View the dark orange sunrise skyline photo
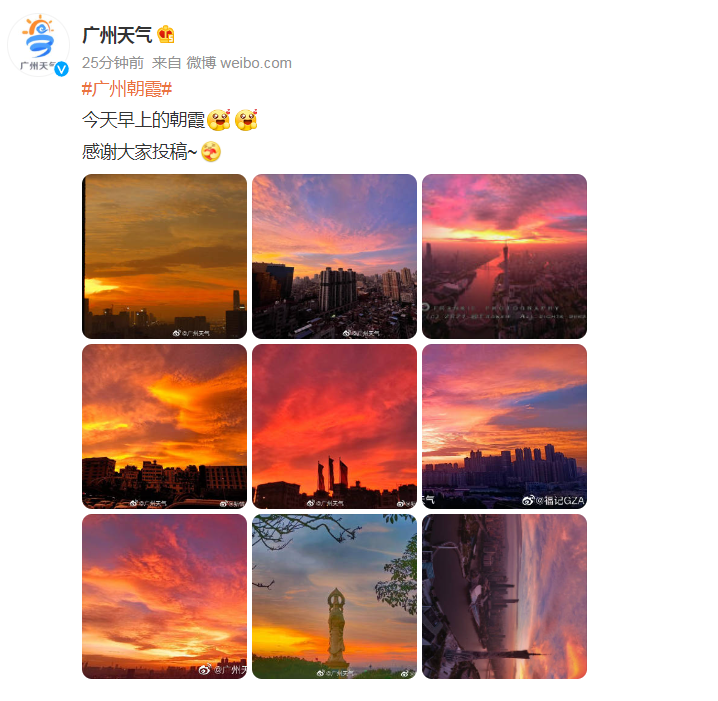Image resolution: width=718 pixels, height=701 pixels. [164, 256]
